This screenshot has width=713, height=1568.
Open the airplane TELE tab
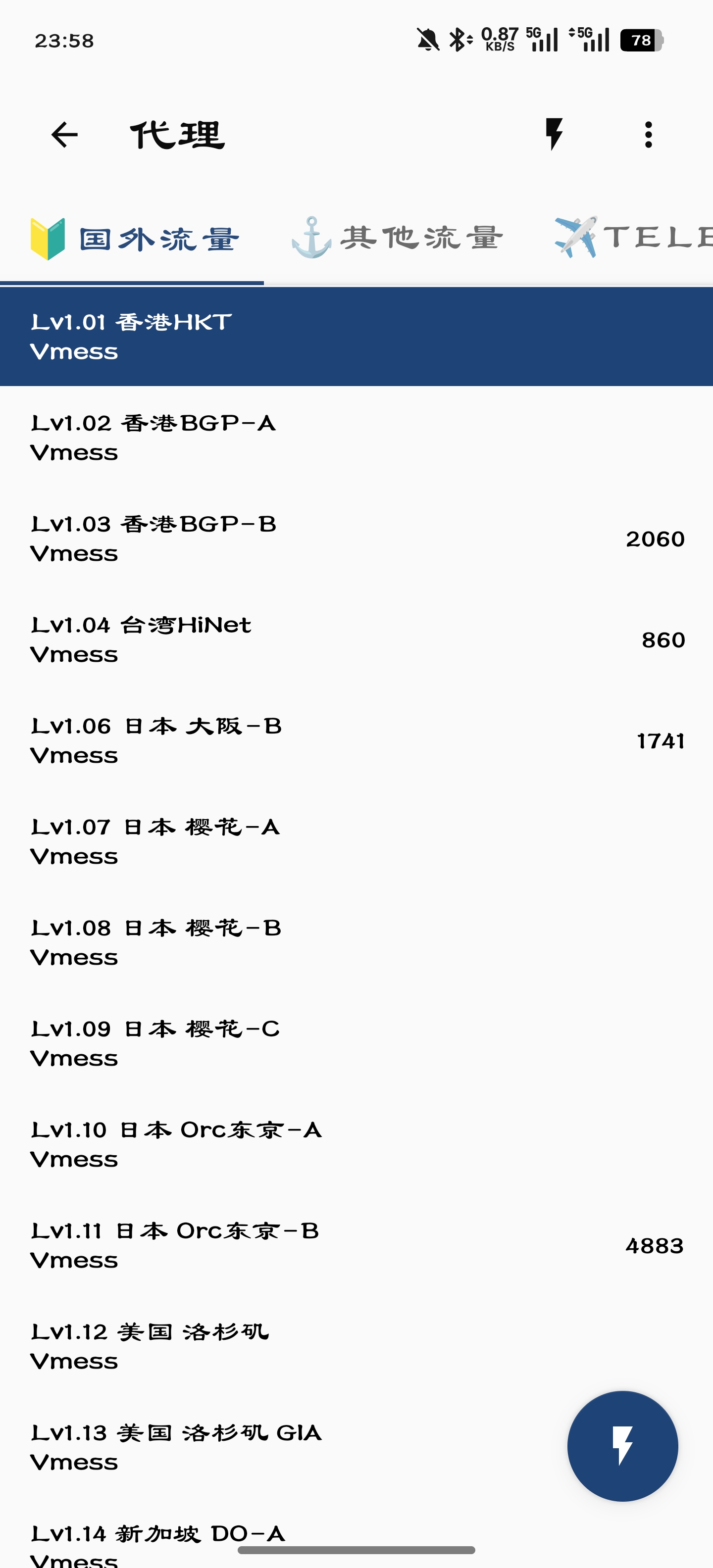tap(633, 238)
